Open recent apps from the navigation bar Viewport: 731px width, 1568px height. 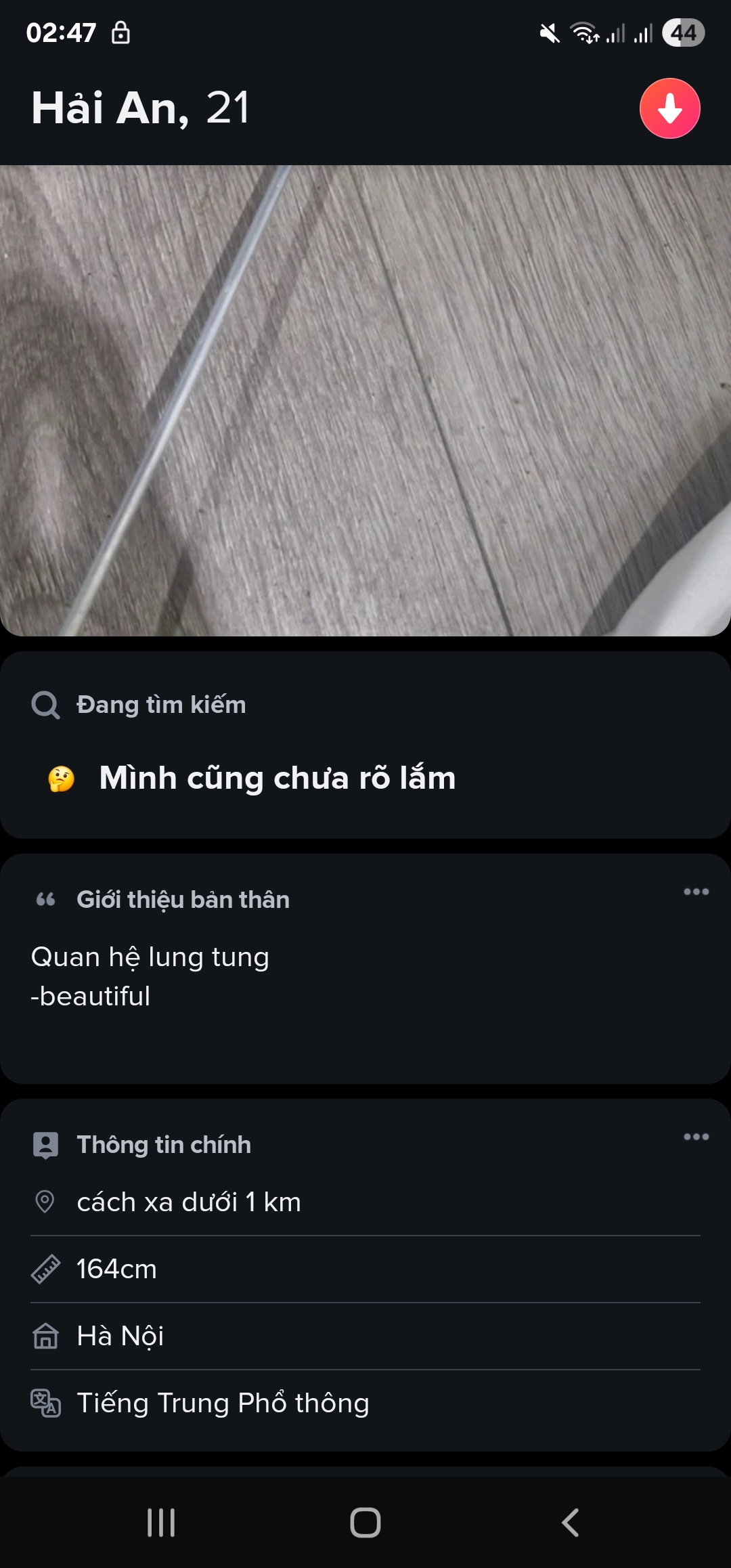pyautogui.click(x=161, y=1523)
